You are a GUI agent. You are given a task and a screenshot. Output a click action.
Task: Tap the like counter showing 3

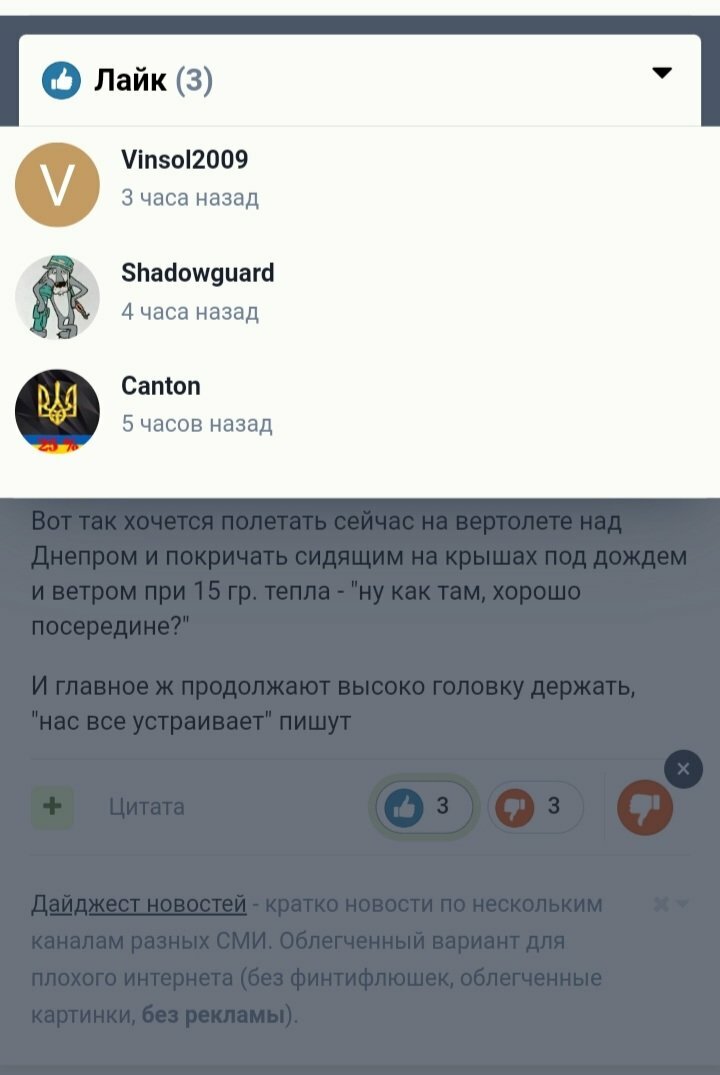423,807
